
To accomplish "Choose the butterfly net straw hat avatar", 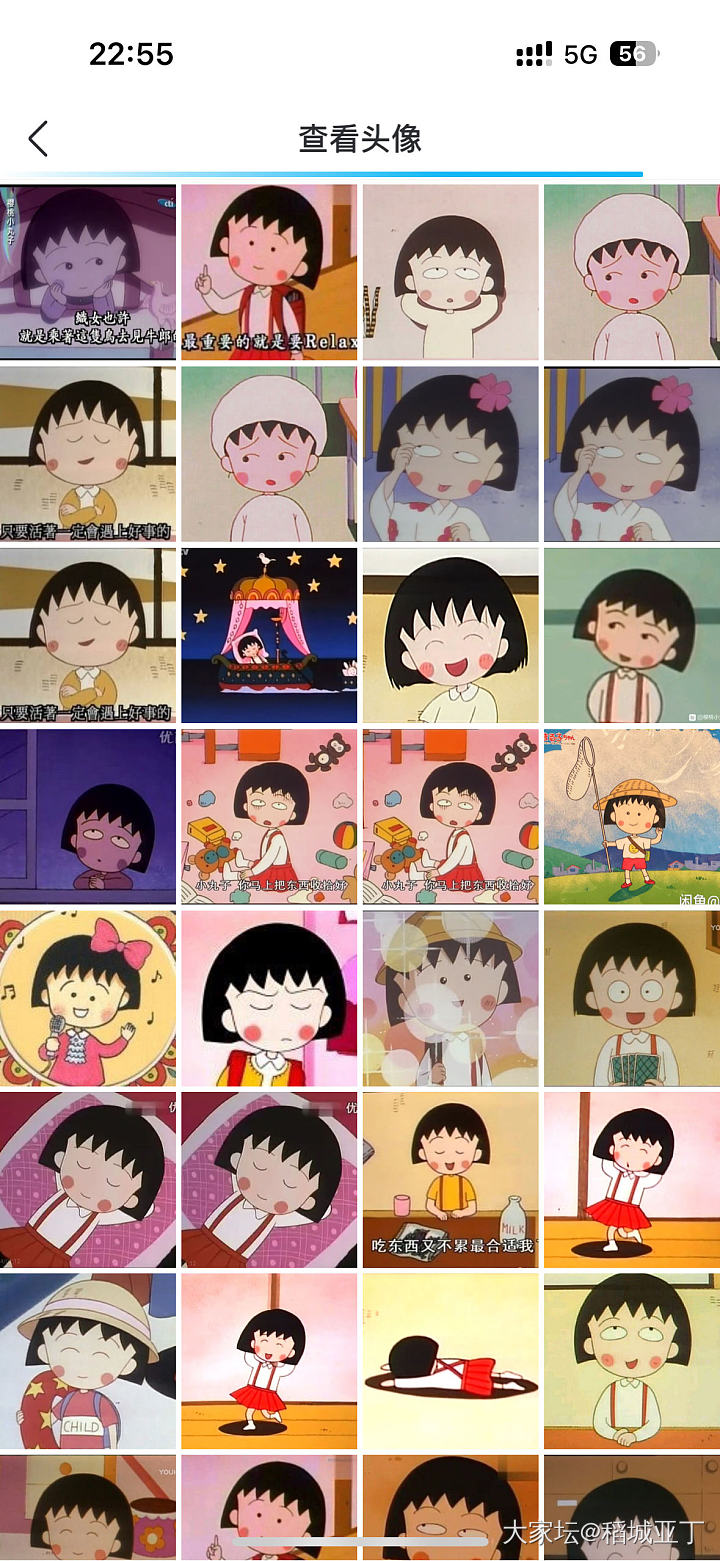I will (x=631, y=816).
